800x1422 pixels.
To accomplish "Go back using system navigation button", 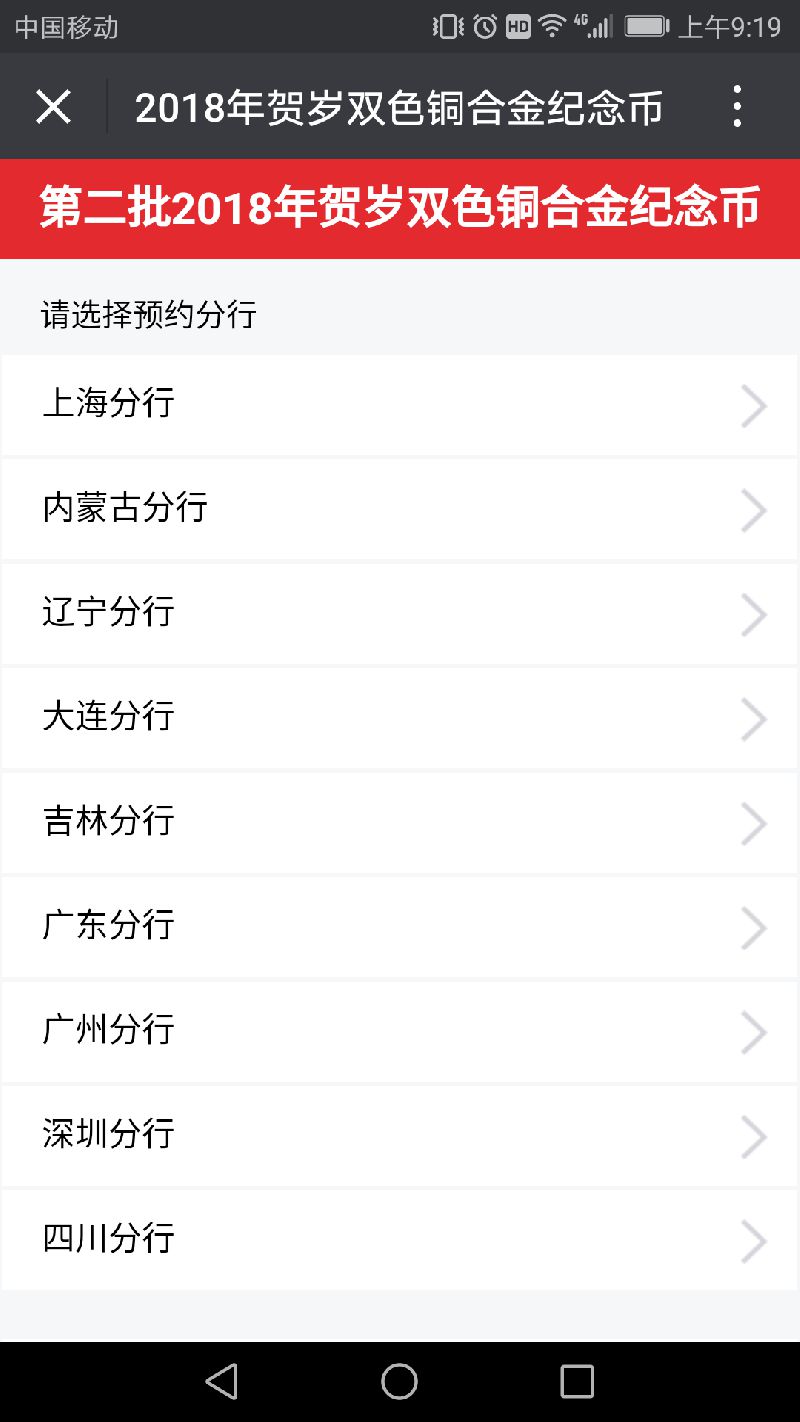I will [x=221, y=1381].
